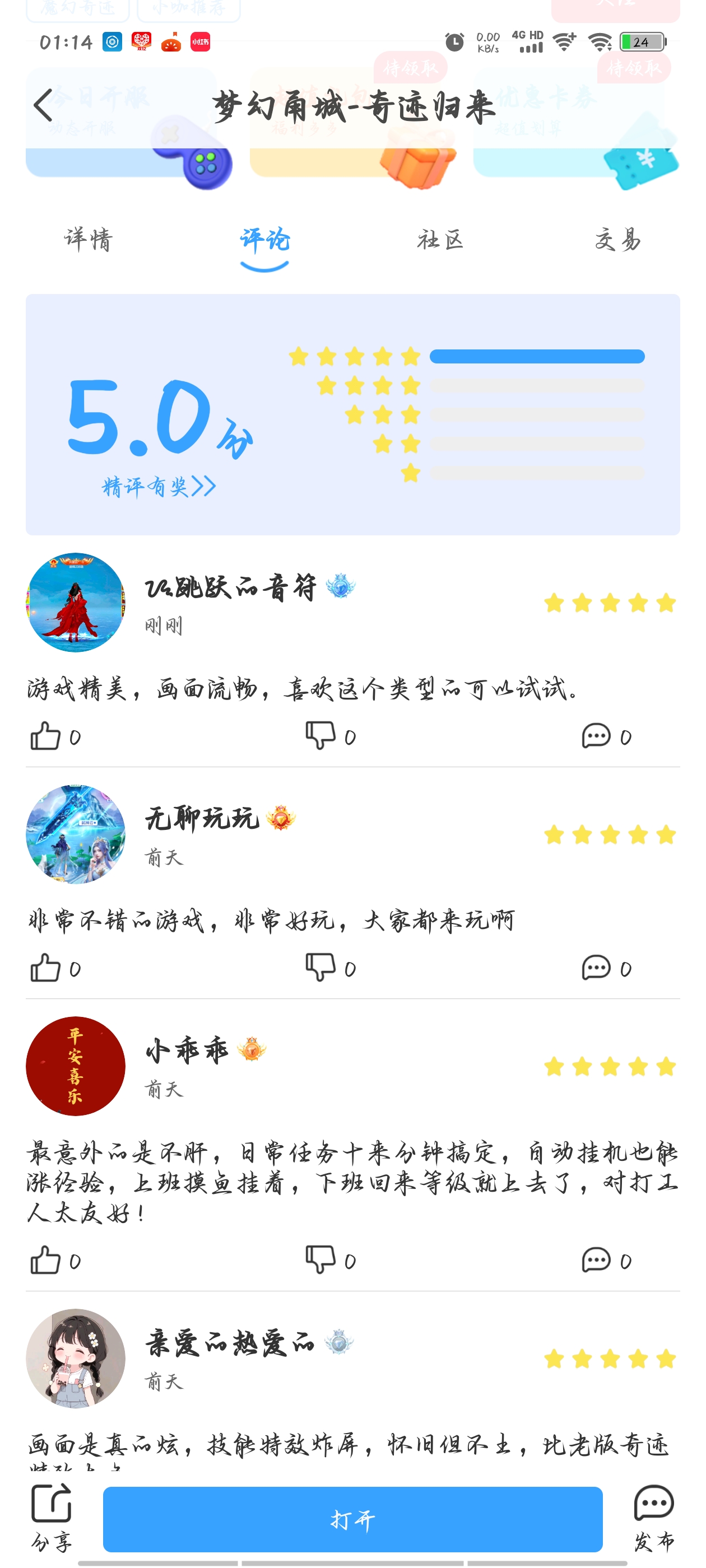View the profile picture of 小乖乖
The height and width of the screenshot is (1568, 706).
pyautogui.click(x=76, y=1066)
